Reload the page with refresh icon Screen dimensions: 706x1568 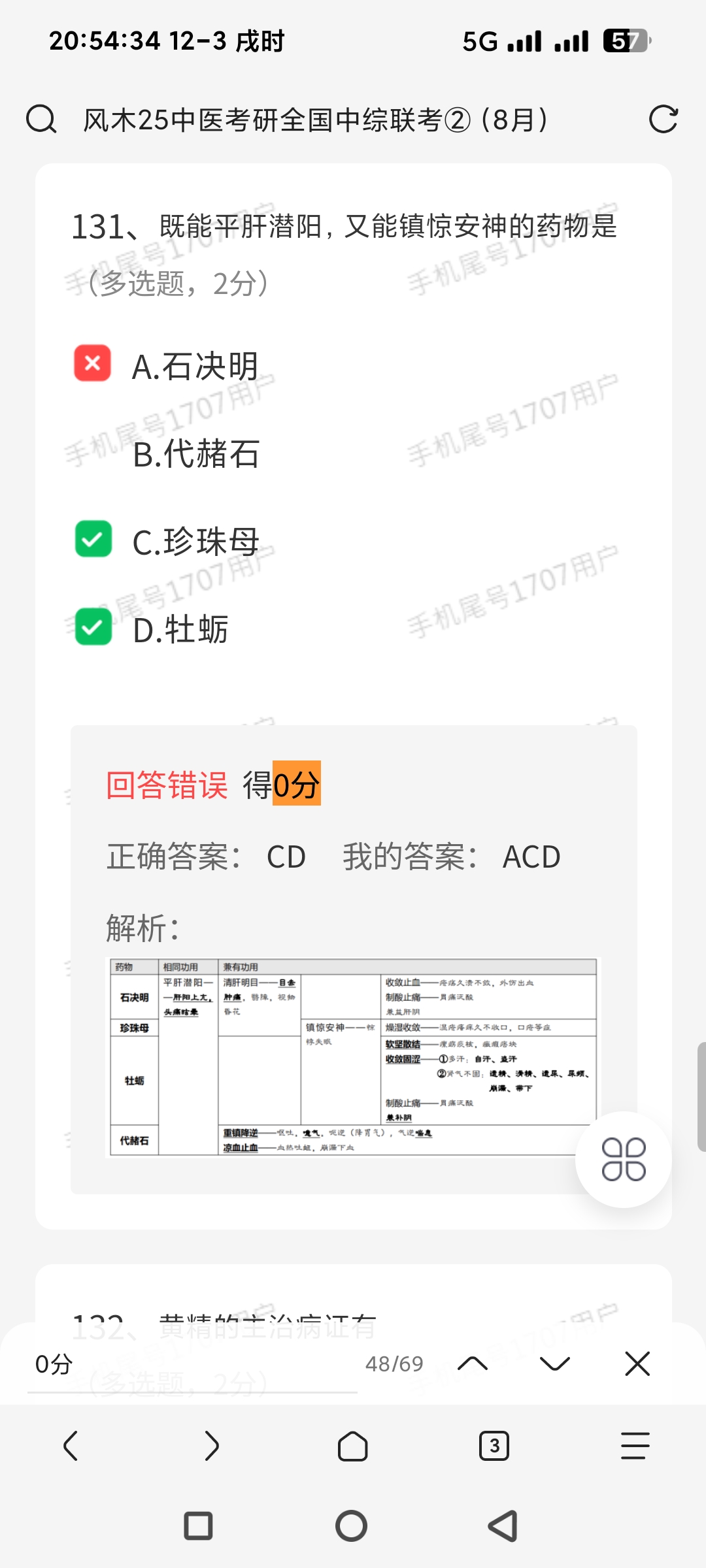(663, 120)
